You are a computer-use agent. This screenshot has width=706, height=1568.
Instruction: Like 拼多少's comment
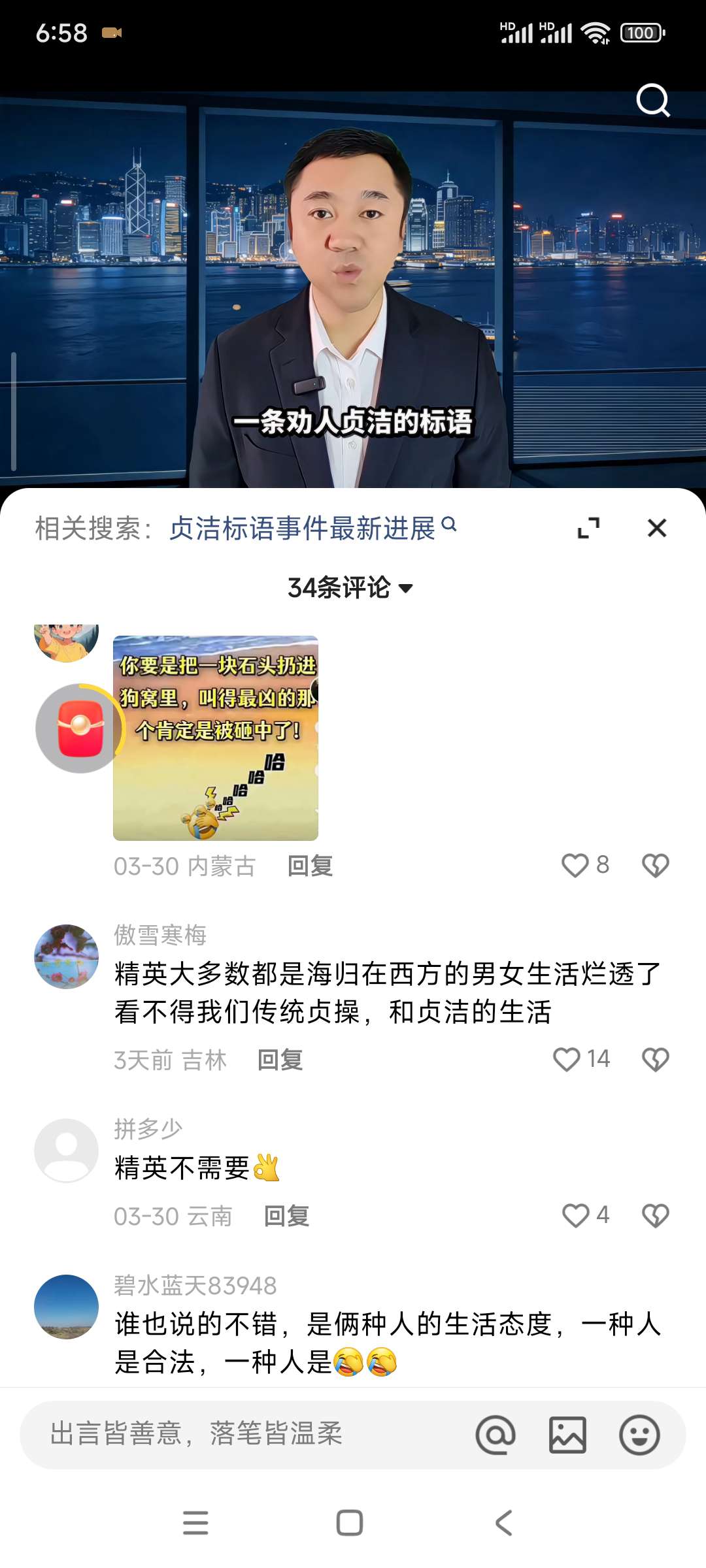point(576,1215)
